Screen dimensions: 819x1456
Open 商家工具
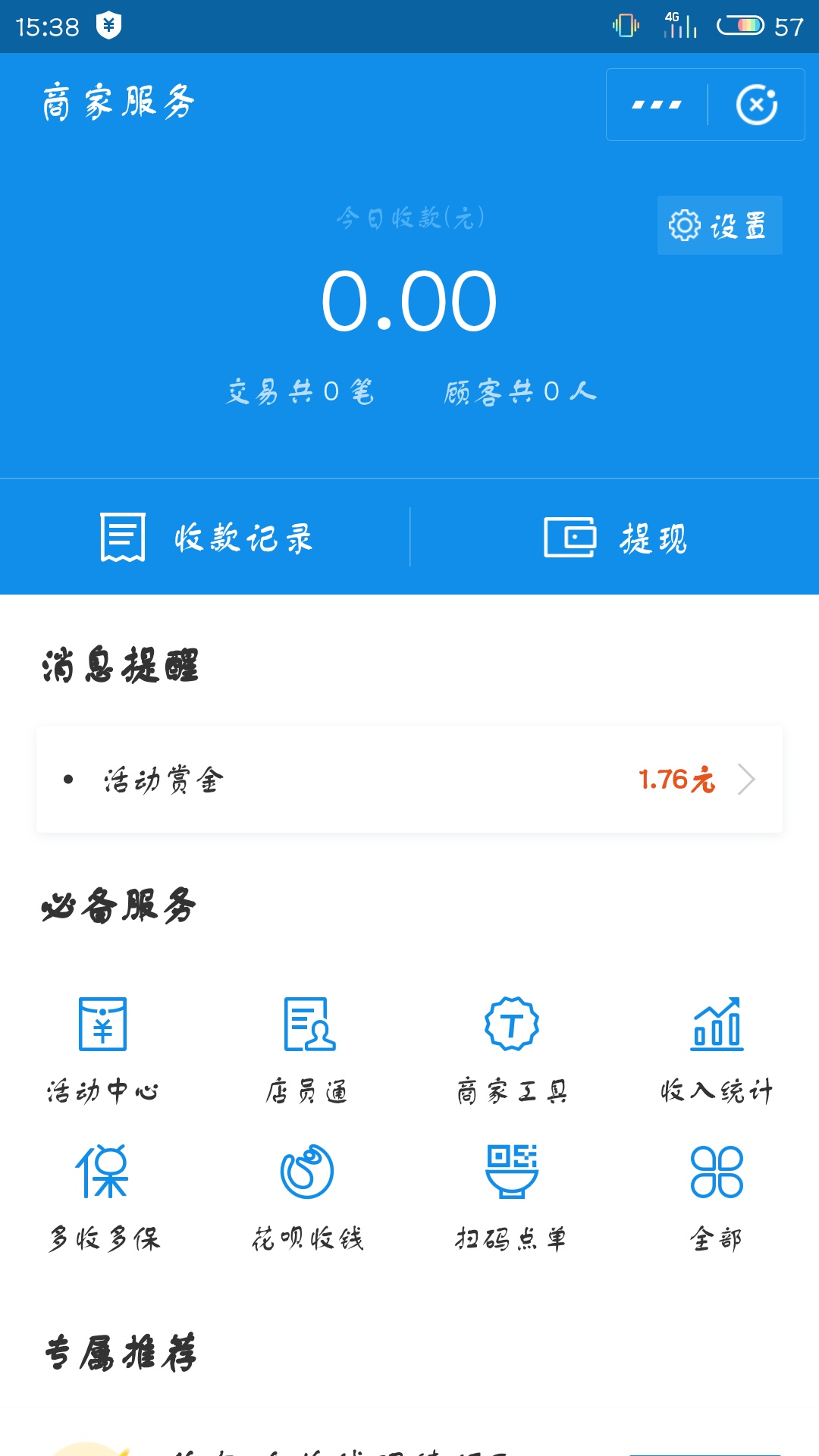pyautogui.click(x=512, y=1048)
